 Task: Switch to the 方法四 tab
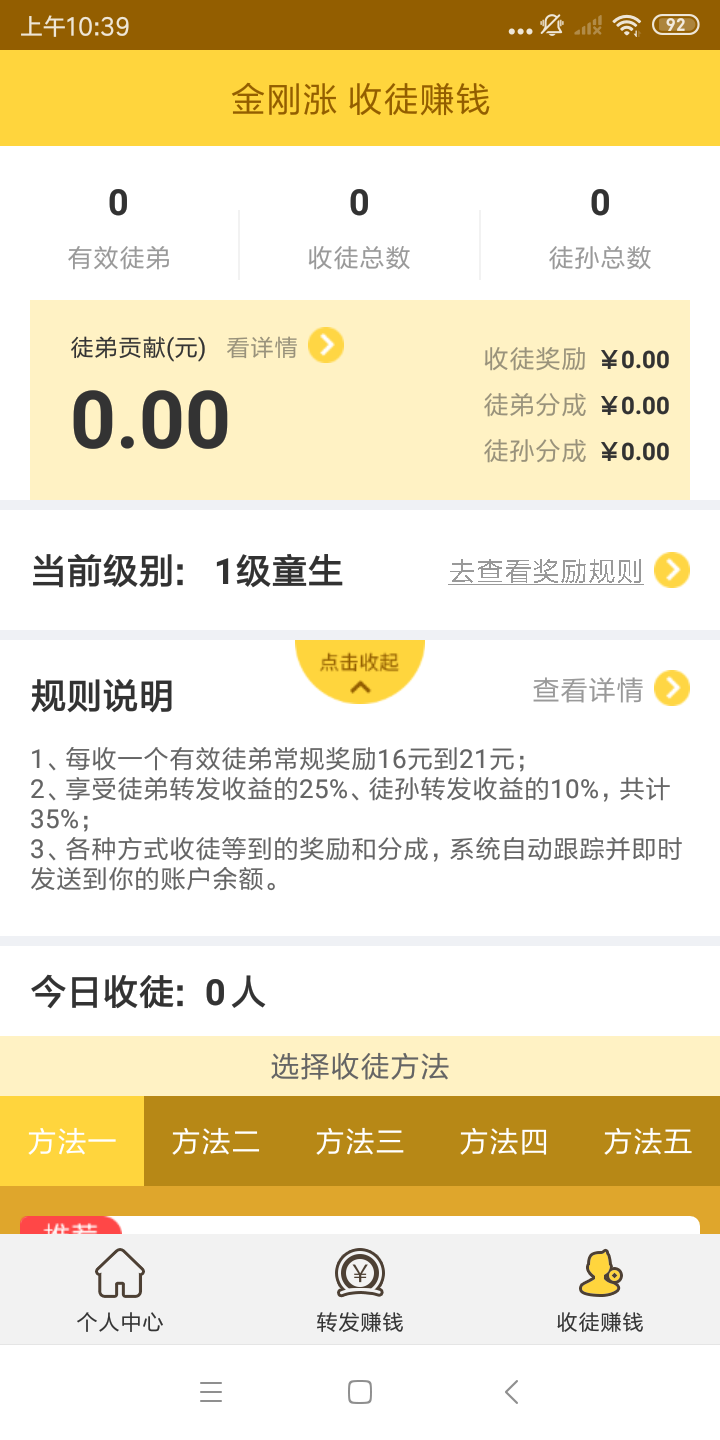[503, 1142]
